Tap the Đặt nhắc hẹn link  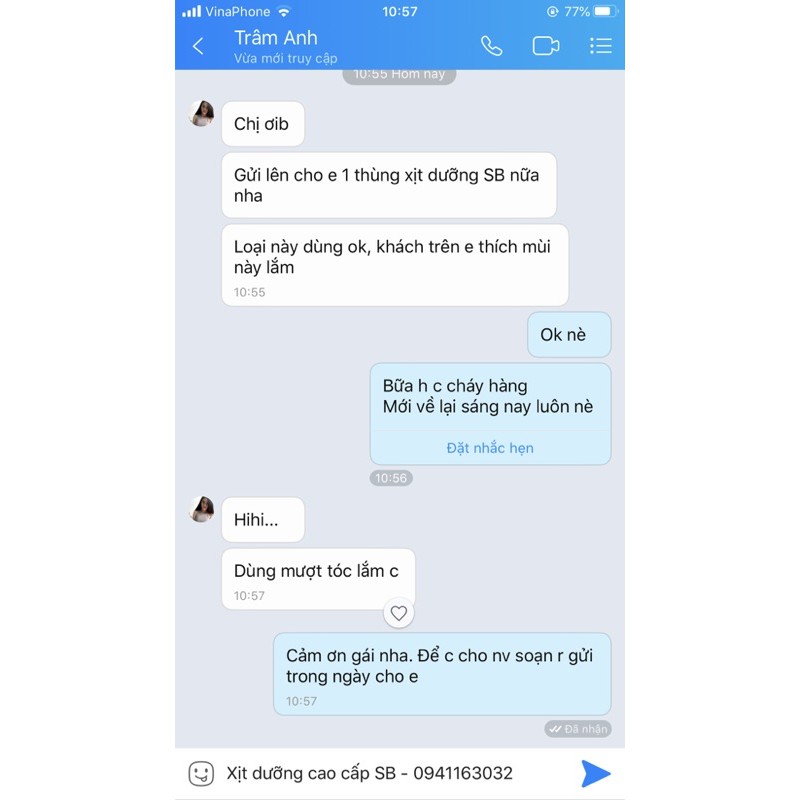[490, 448]
